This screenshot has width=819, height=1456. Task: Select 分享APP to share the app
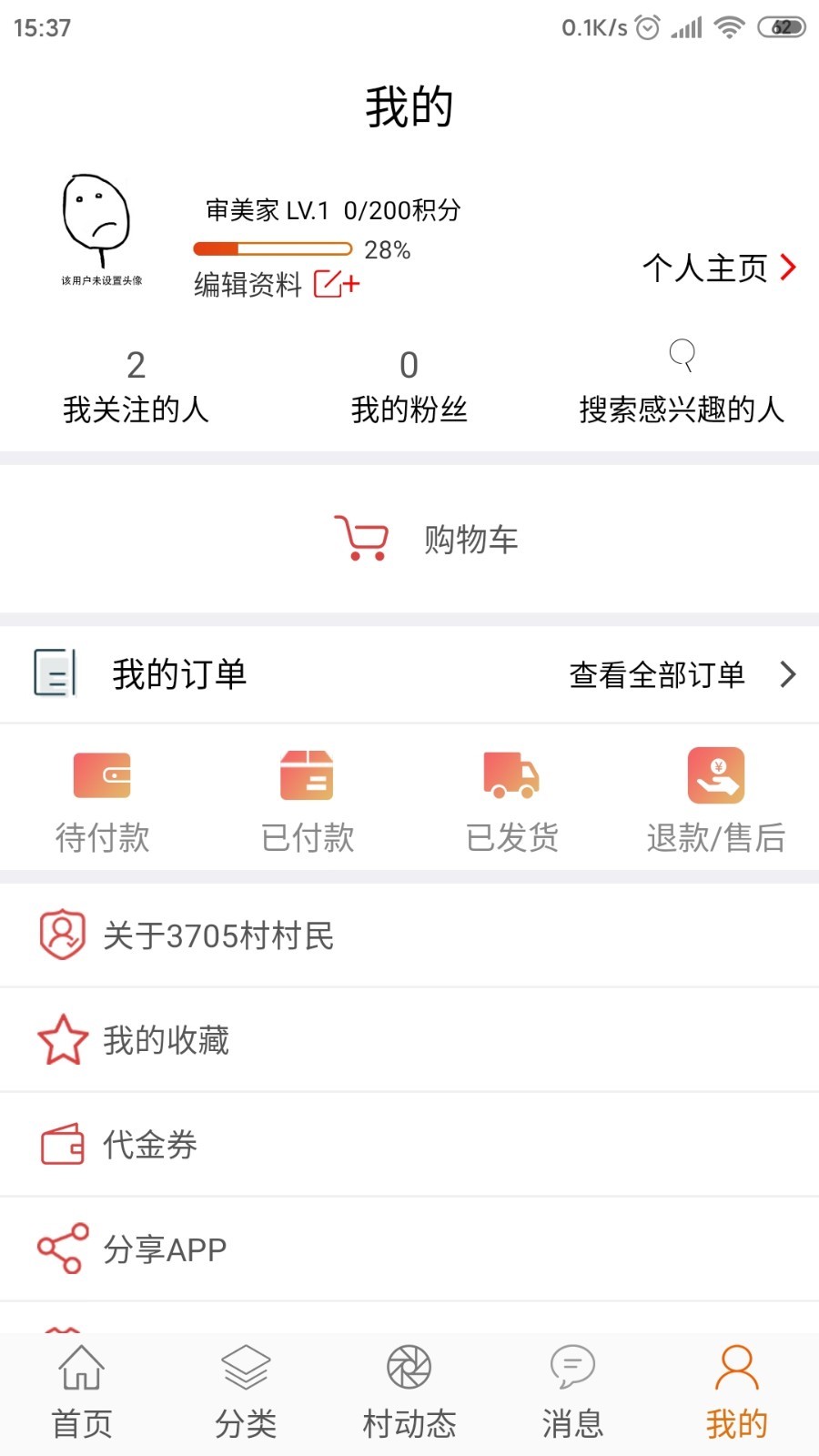pyautogui.click(x=409, y=1249)
